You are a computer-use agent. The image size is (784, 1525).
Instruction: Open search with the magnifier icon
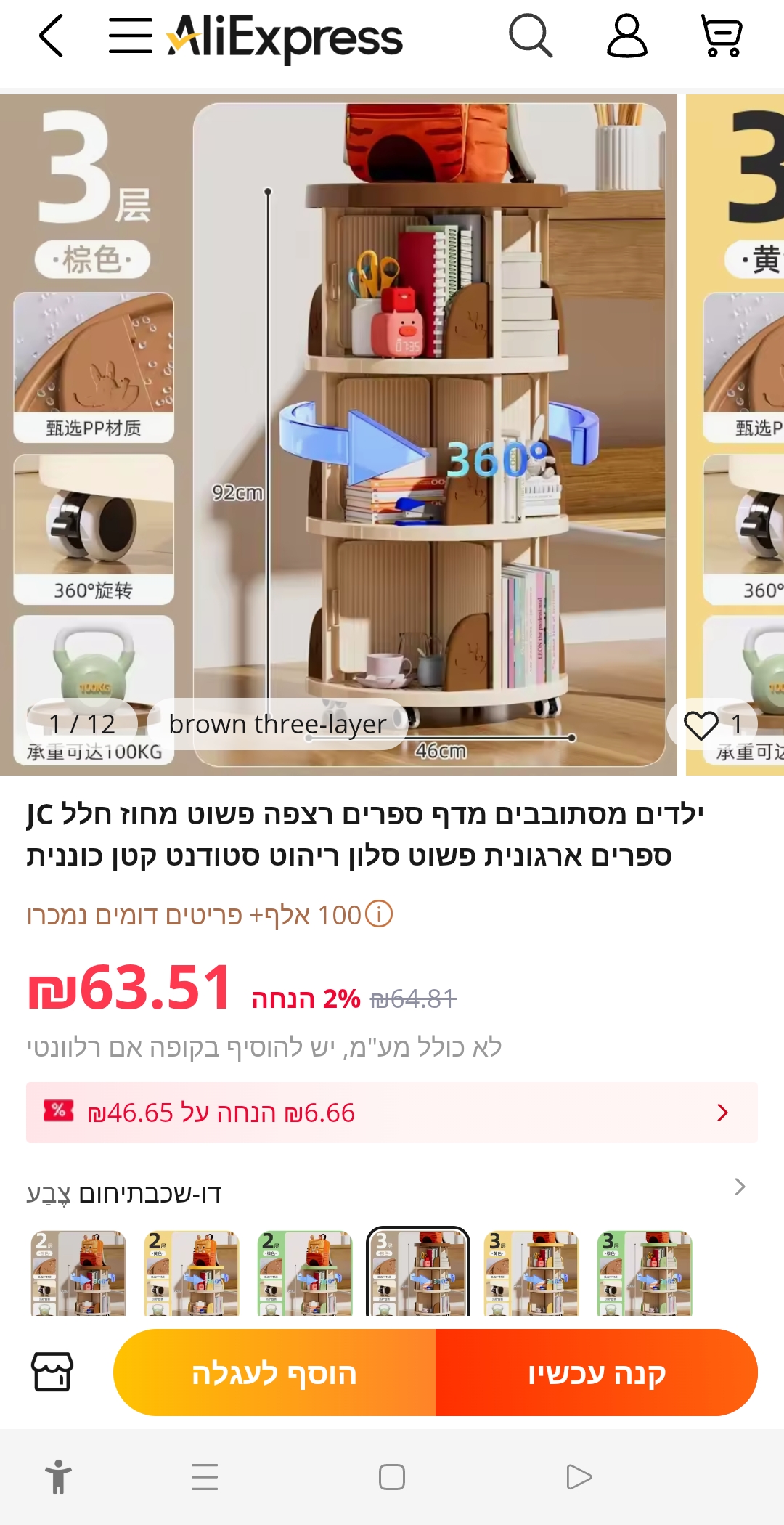coord(531,36)
